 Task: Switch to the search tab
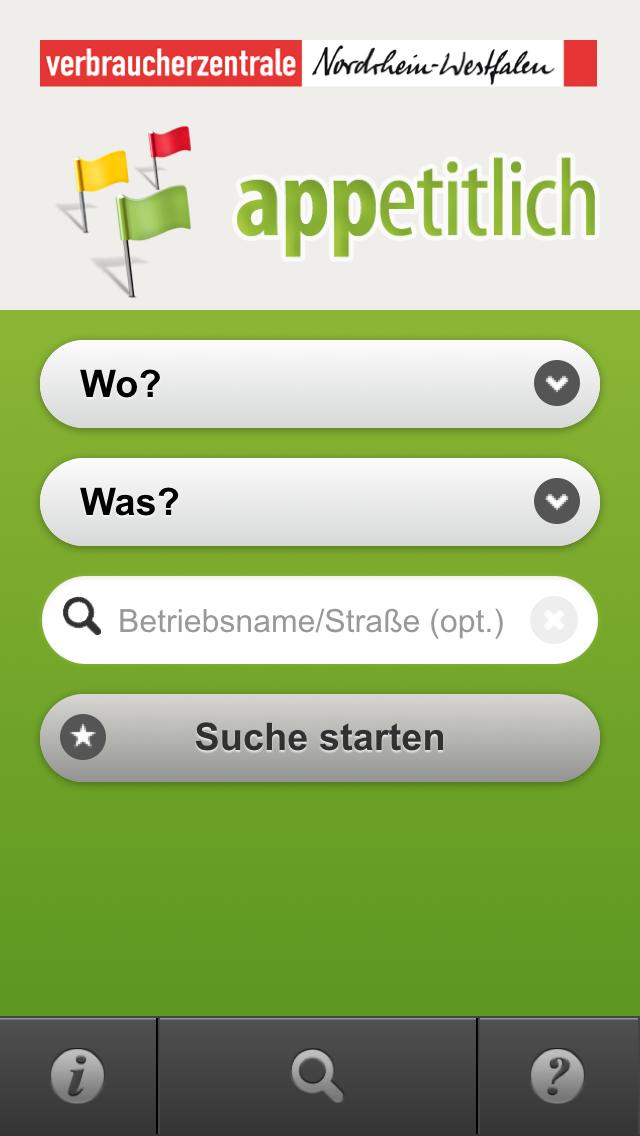(318, 1077)
